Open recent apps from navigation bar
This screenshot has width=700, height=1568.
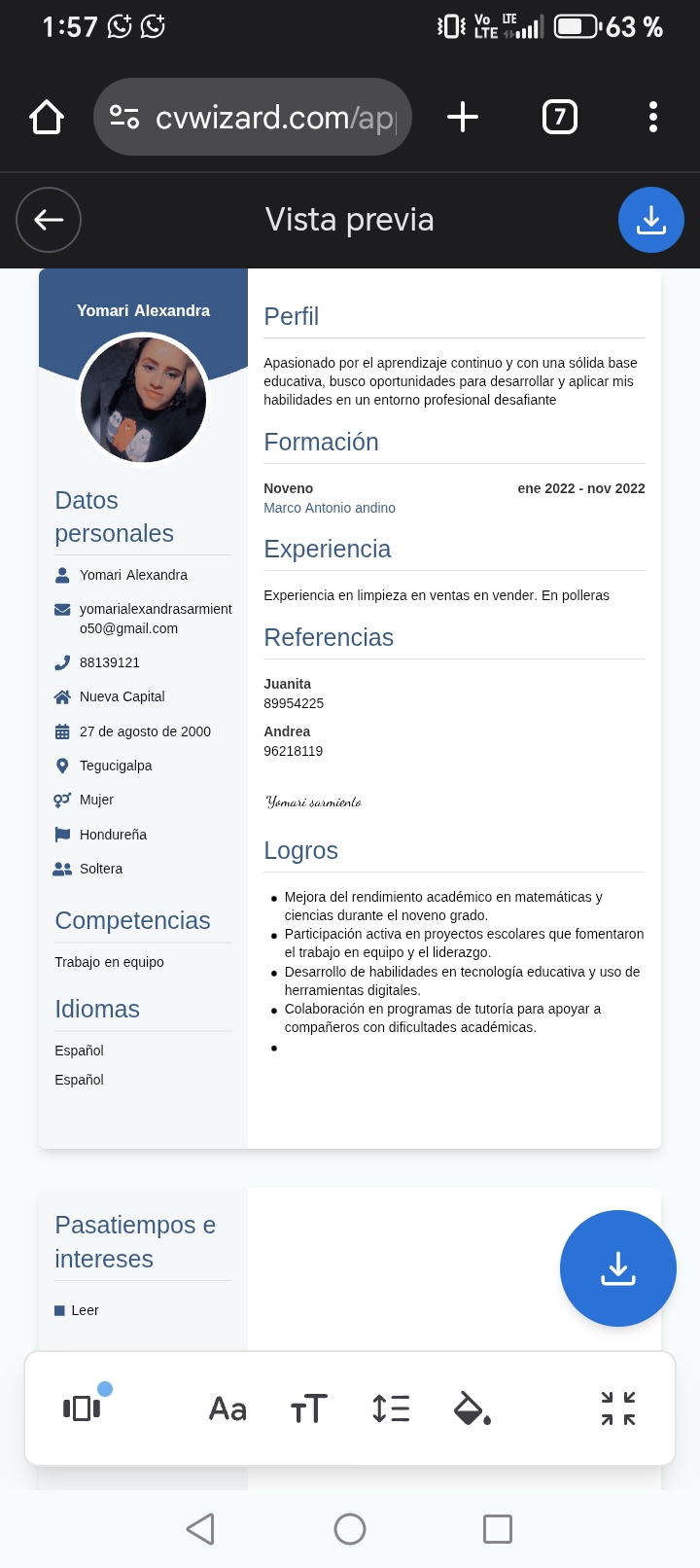[498, 1529]
